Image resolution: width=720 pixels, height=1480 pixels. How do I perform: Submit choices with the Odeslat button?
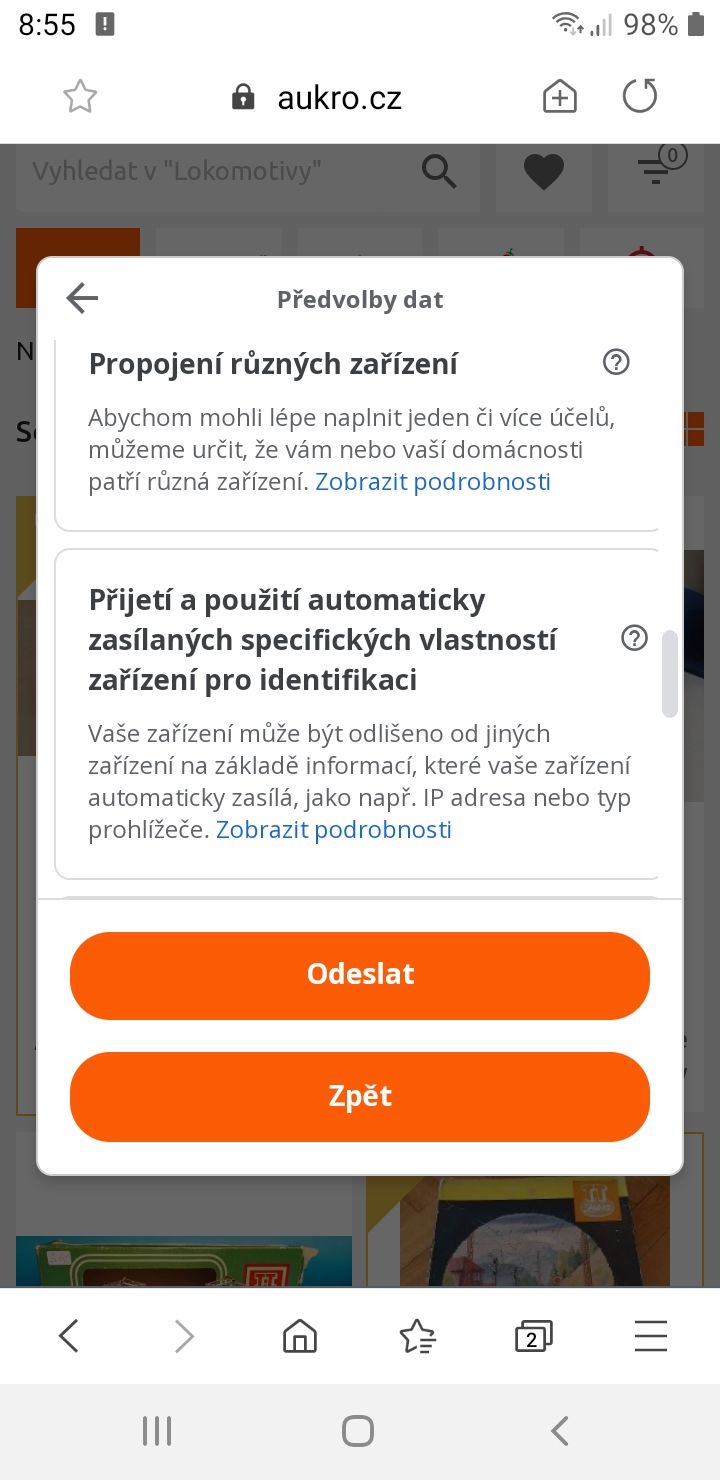pyautogui.click(x=360, y=975)
